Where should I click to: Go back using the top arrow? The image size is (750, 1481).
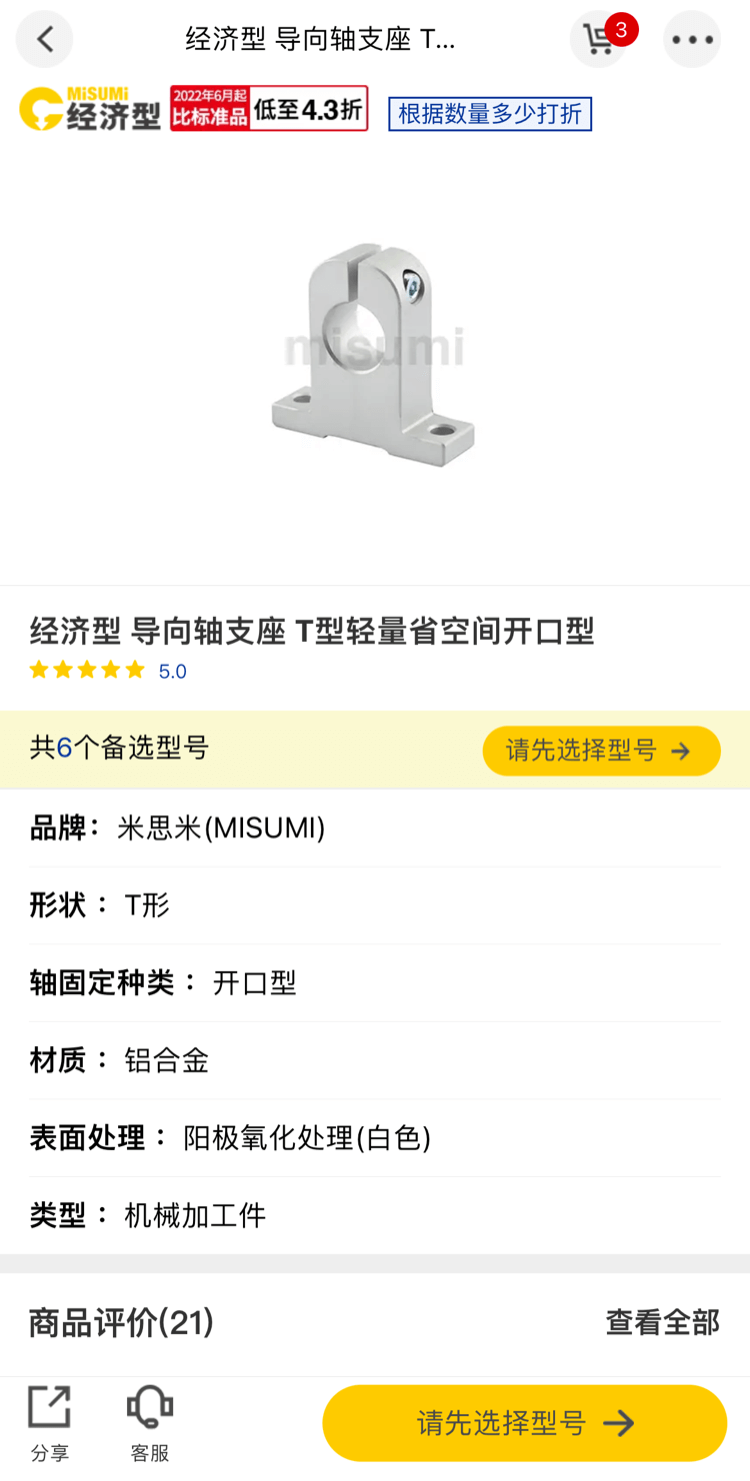click(44, 40)
